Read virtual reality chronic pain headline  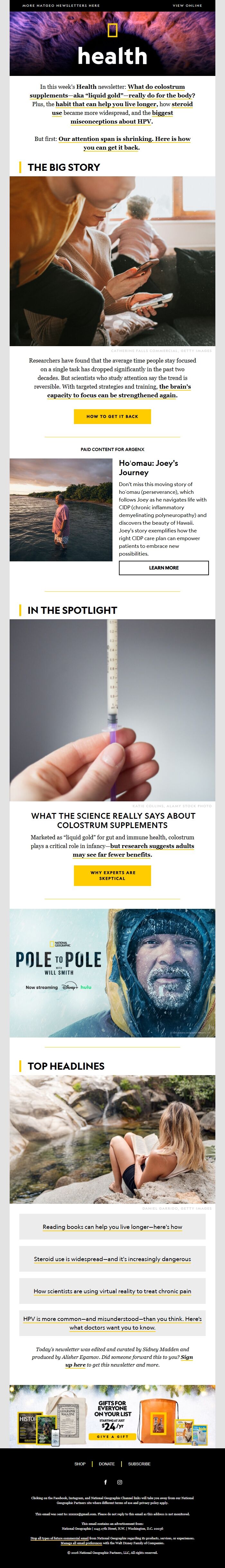(x=113, y=1290)
